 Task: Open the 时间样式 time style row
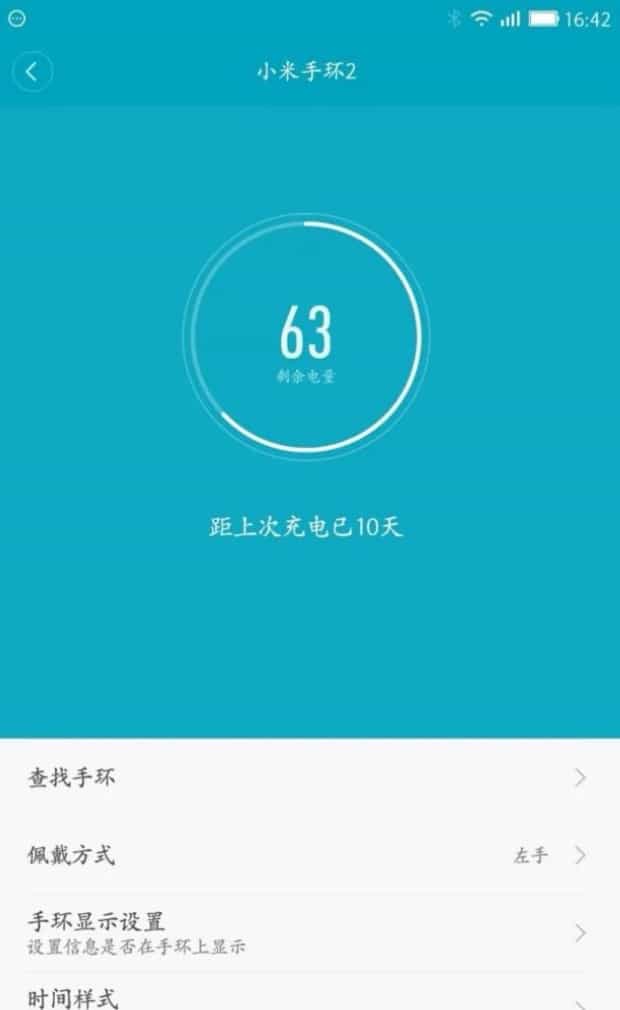tap(310, 998)
